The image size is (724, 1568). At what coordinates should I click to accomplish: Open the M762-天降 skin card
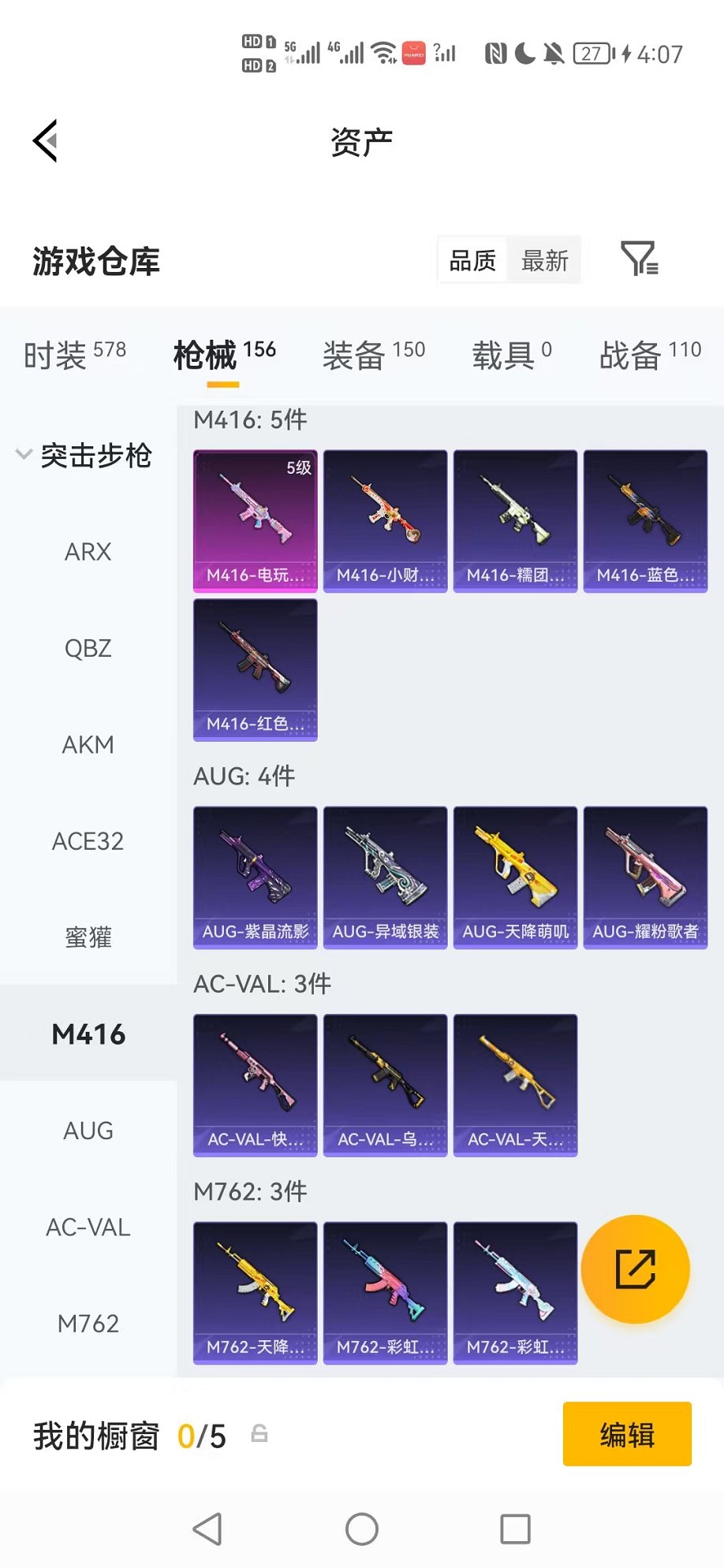[255, 1292]
